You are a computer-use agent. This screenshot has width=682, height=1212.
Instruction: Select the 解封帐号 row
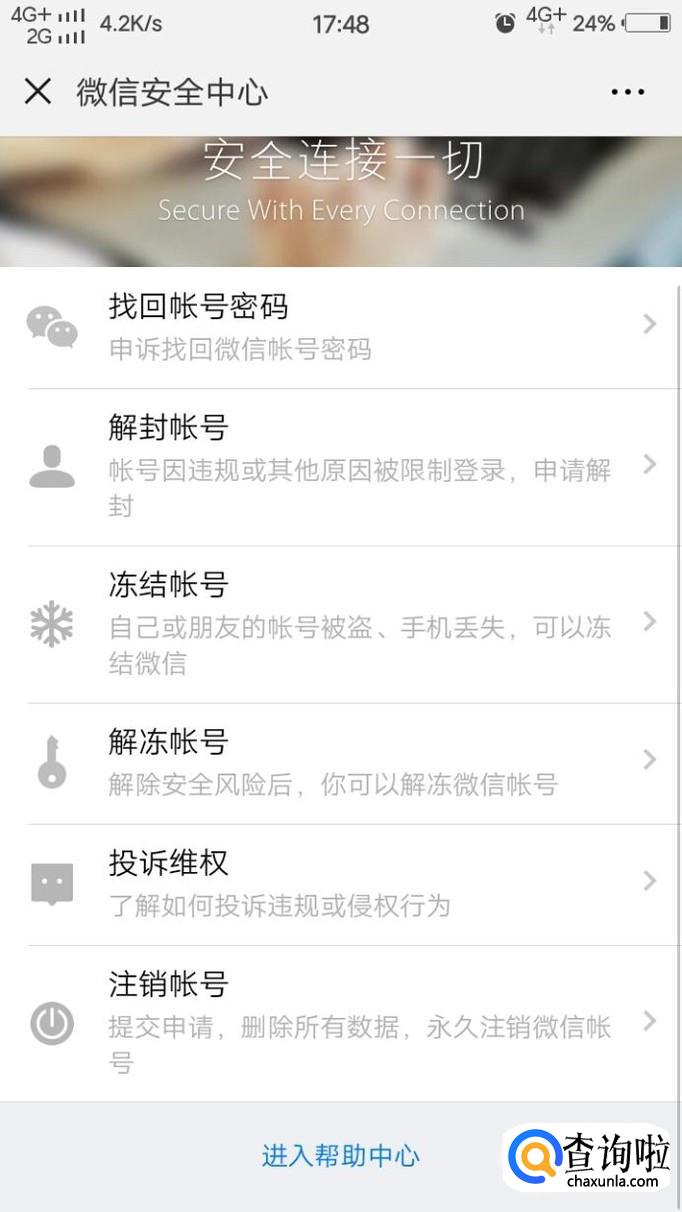point(340,466)
